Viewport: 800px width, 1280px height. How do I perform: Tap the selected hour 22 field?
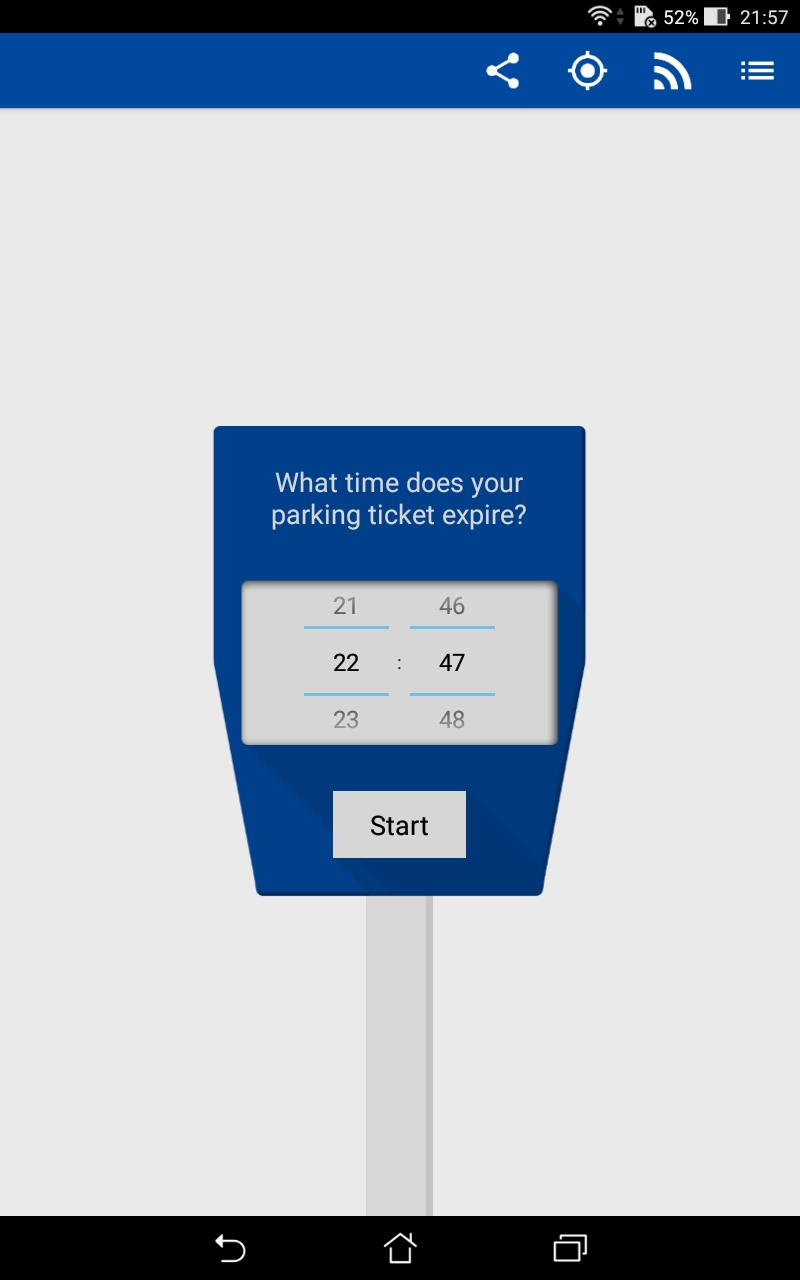coord(345,662)
